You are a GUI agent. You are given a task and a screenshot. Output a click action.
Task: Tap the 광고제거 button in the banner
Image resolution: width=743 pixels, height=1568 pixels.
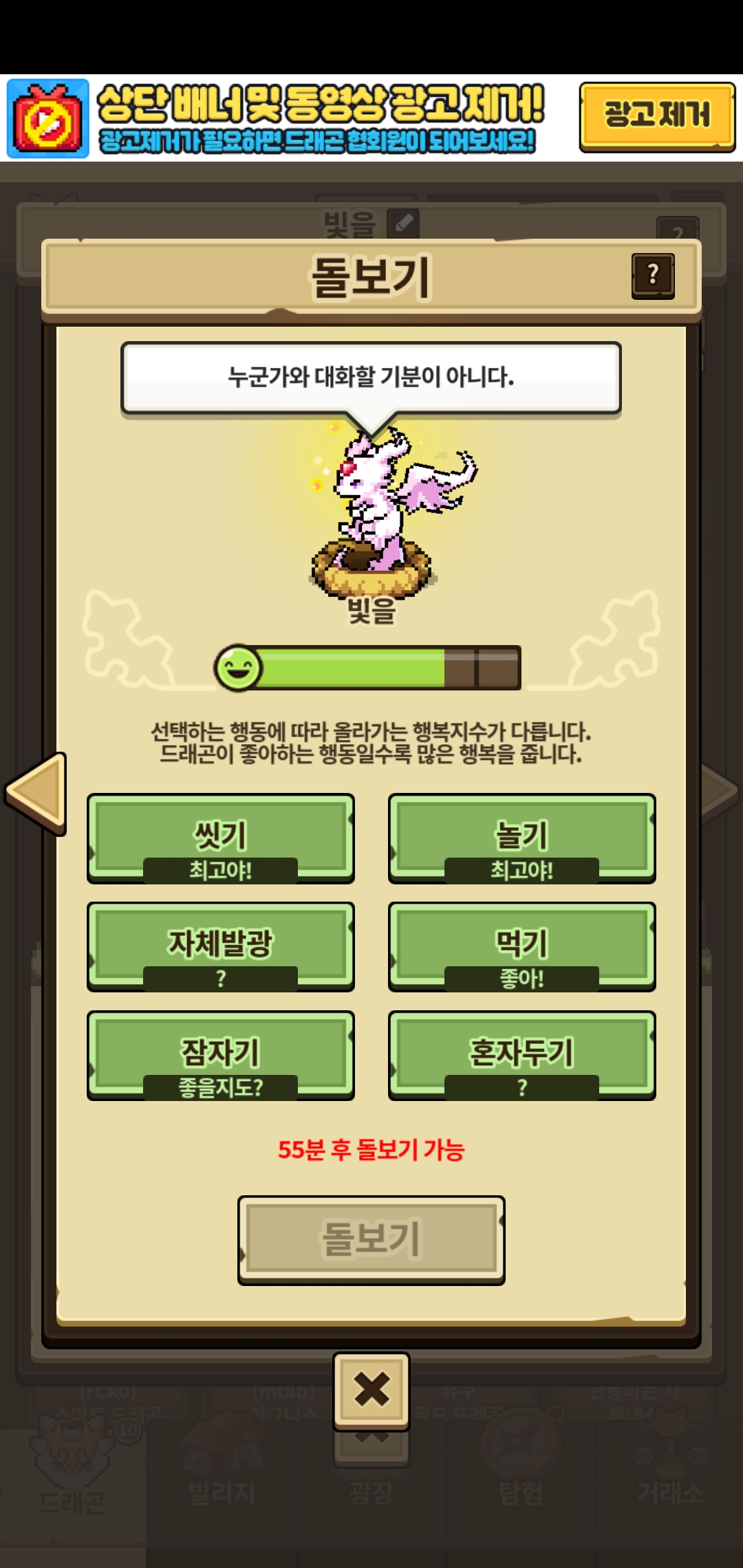[x=657, y=116]
